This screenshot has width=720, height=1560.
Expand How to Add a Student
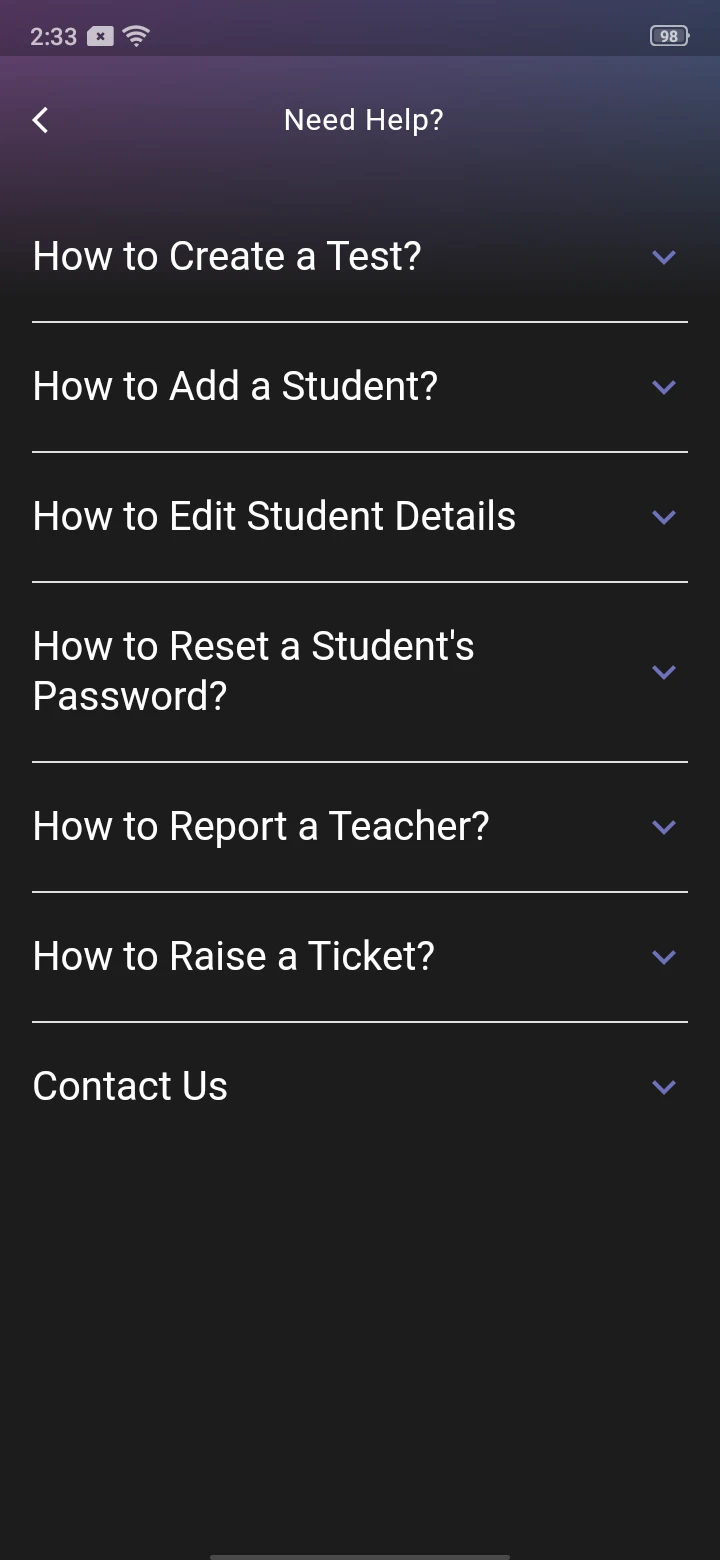coord(663,387)
